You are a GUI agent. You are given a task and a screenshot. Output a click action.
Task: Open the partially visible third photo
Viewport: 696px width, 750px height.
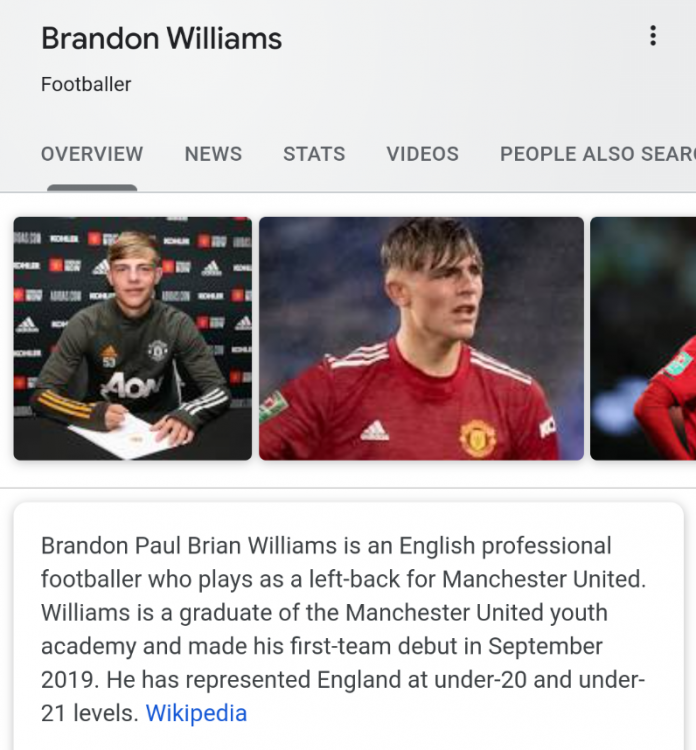pyautogui.click(x=643, y=338)
